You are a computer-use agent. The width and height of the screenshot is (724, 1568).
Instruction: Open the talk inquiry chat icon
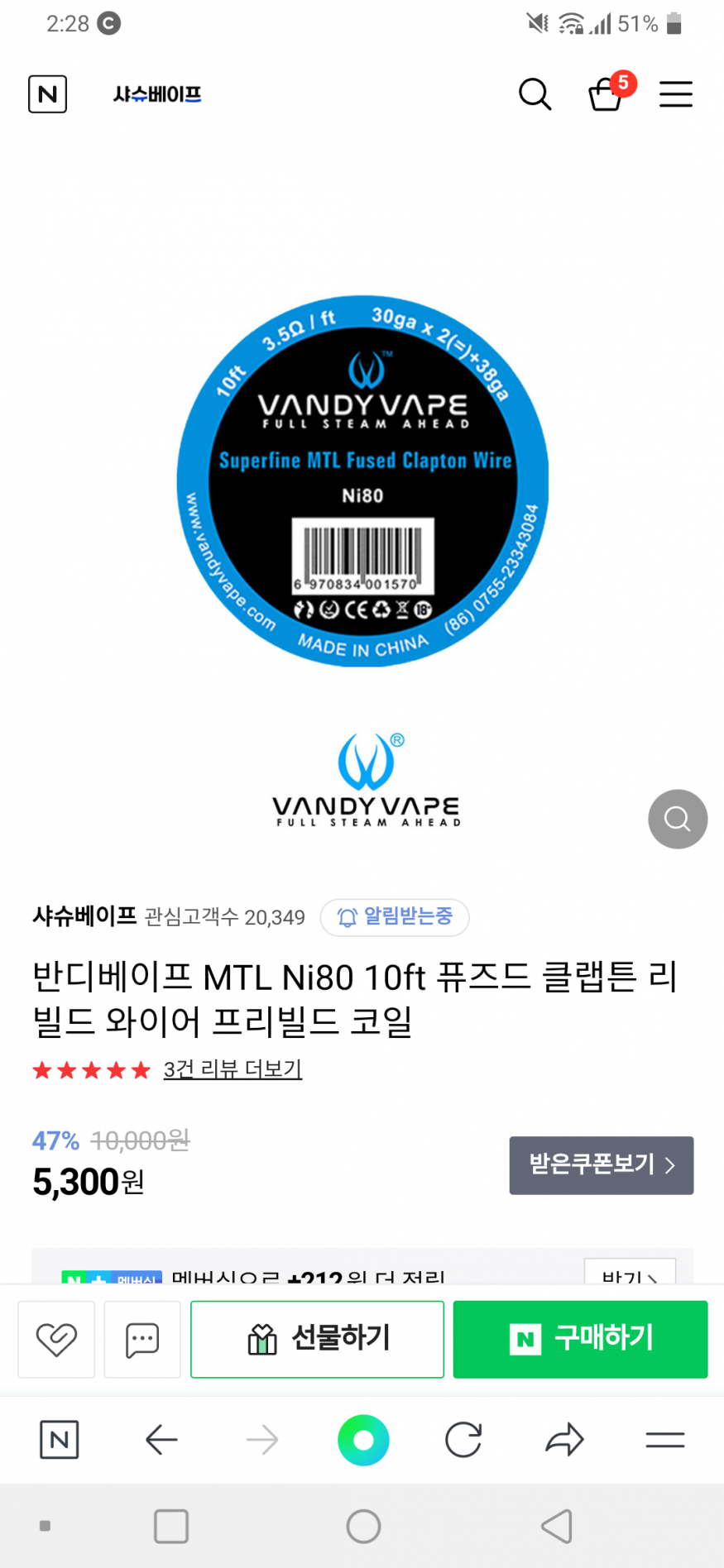point(142,1339)
